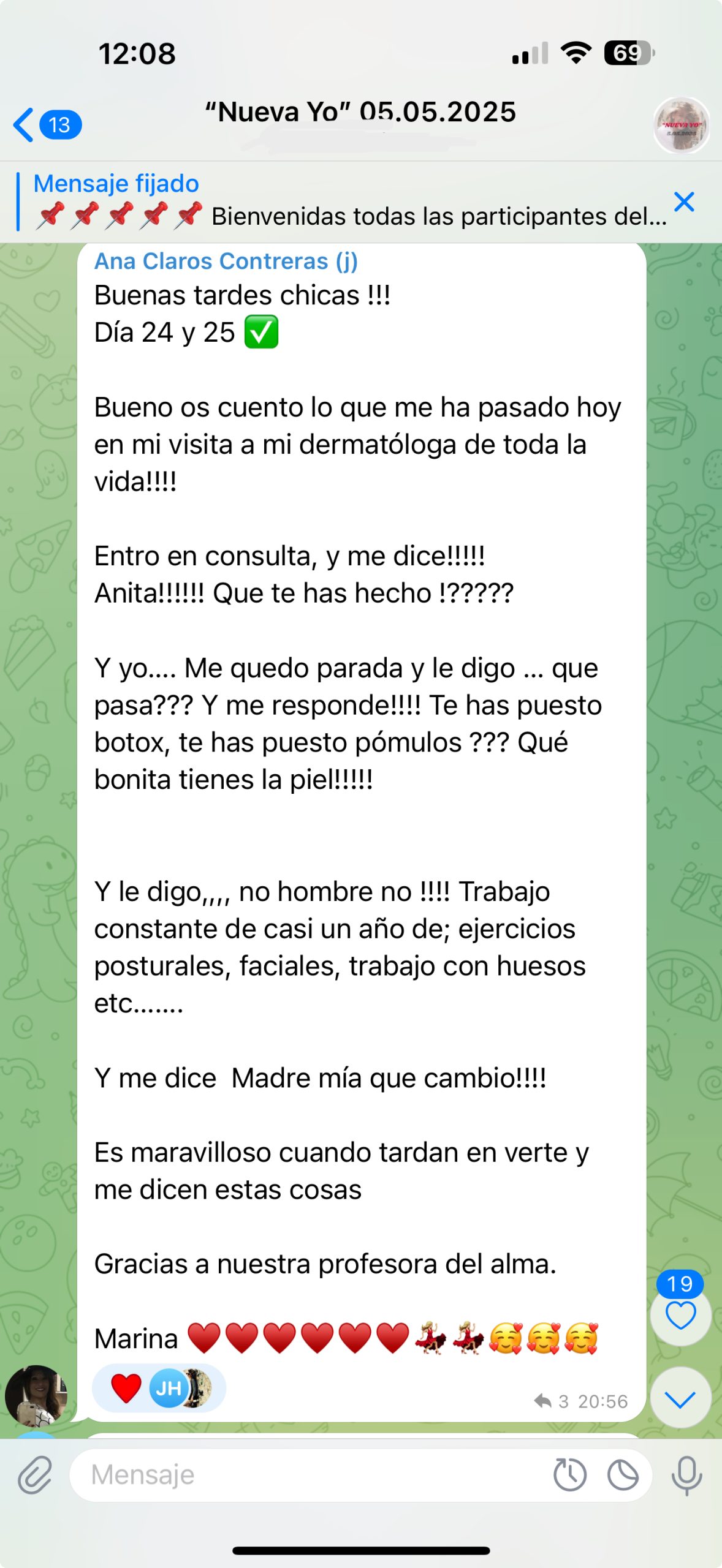Open the 3 replies to this message
Screen dimensions: 722x1568
552,1401
